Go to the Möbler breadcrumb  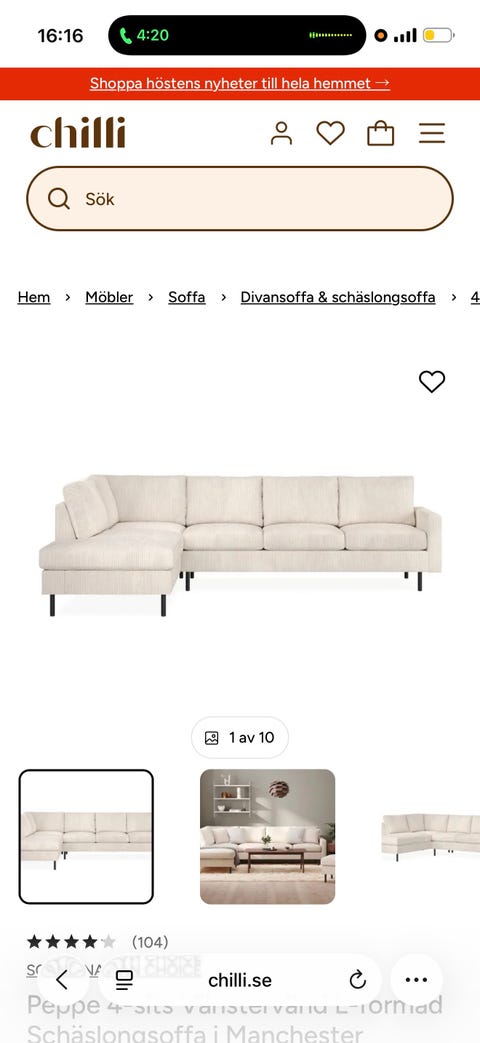(x=109, y=297)
